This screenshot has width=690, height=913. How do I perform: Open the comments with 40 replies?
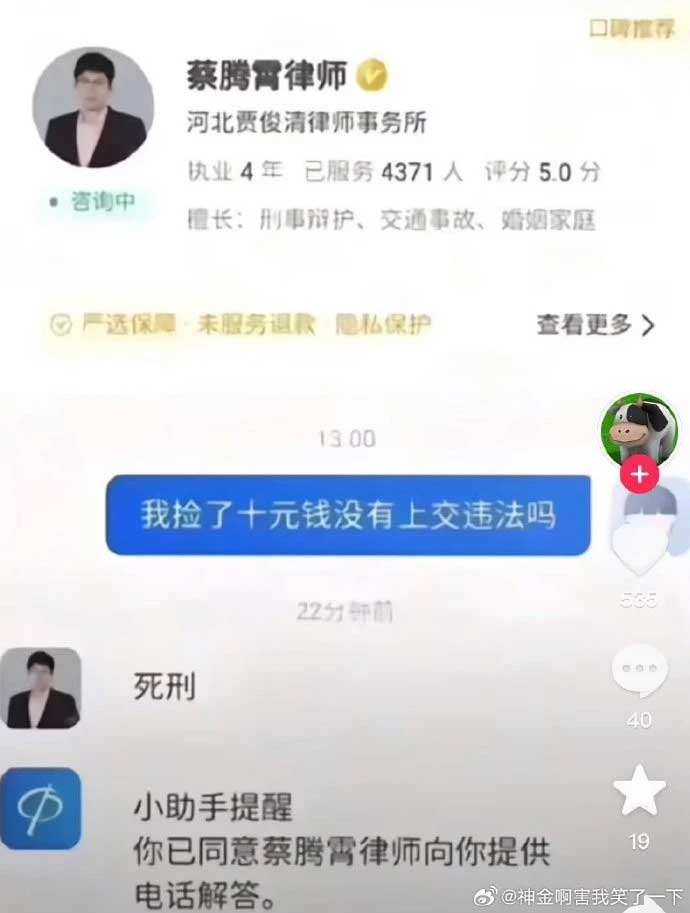(x=639, y=671)
